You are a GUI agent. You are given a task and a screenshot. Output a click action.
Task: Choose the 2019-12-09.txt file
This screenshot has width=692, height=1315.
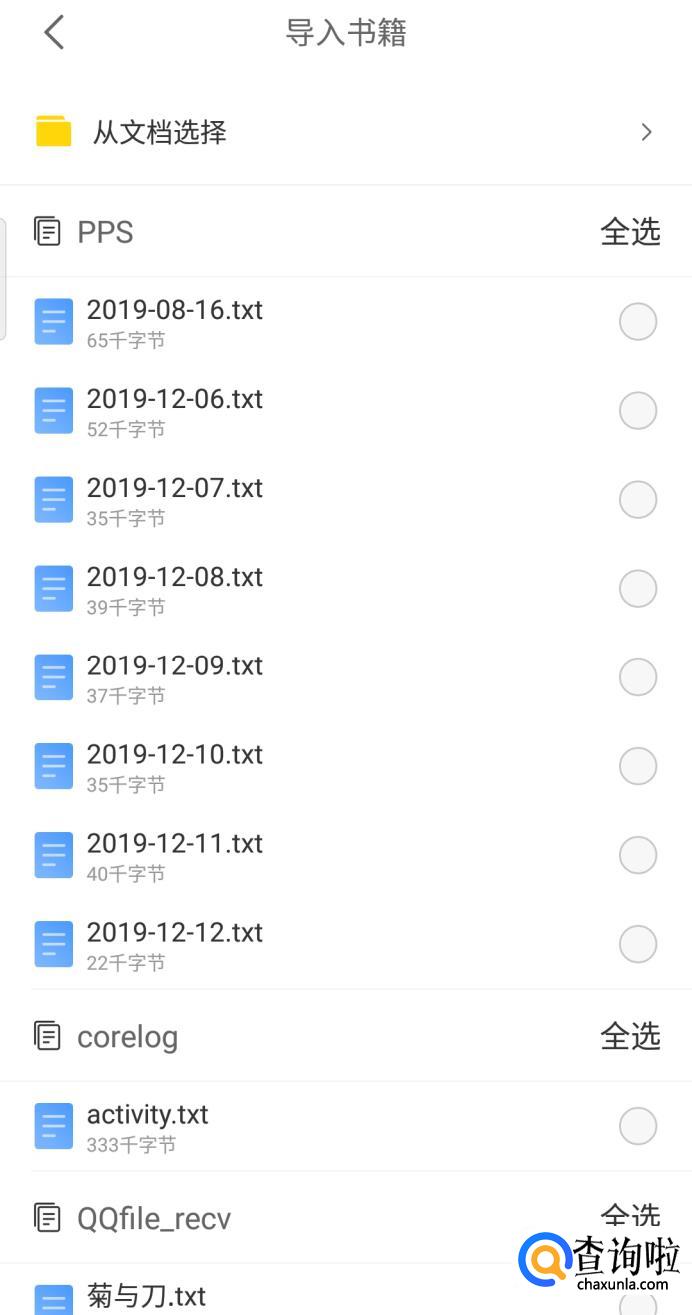coord(638,678)
